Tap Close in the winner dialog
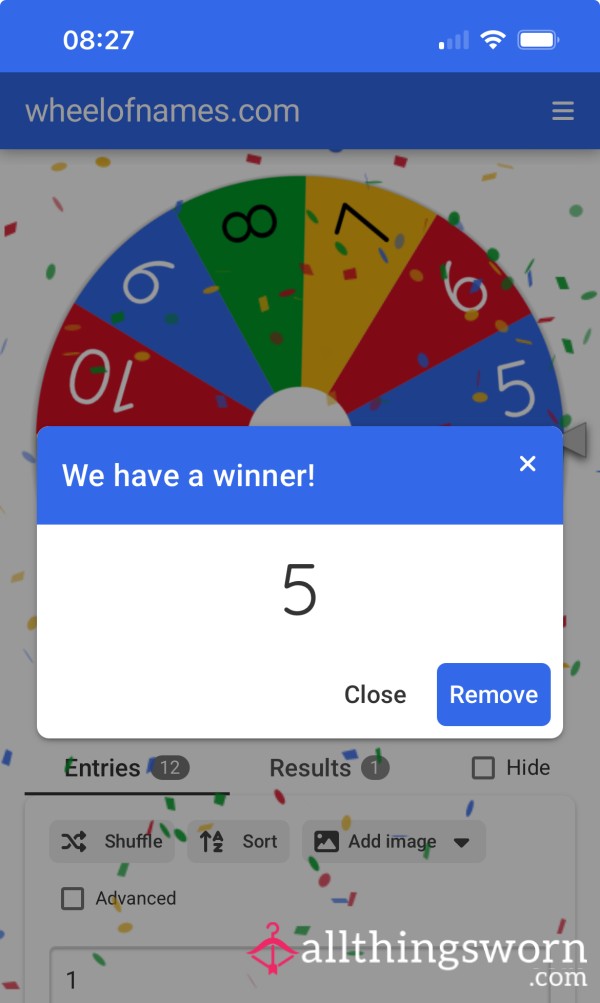 pos(375,695)
